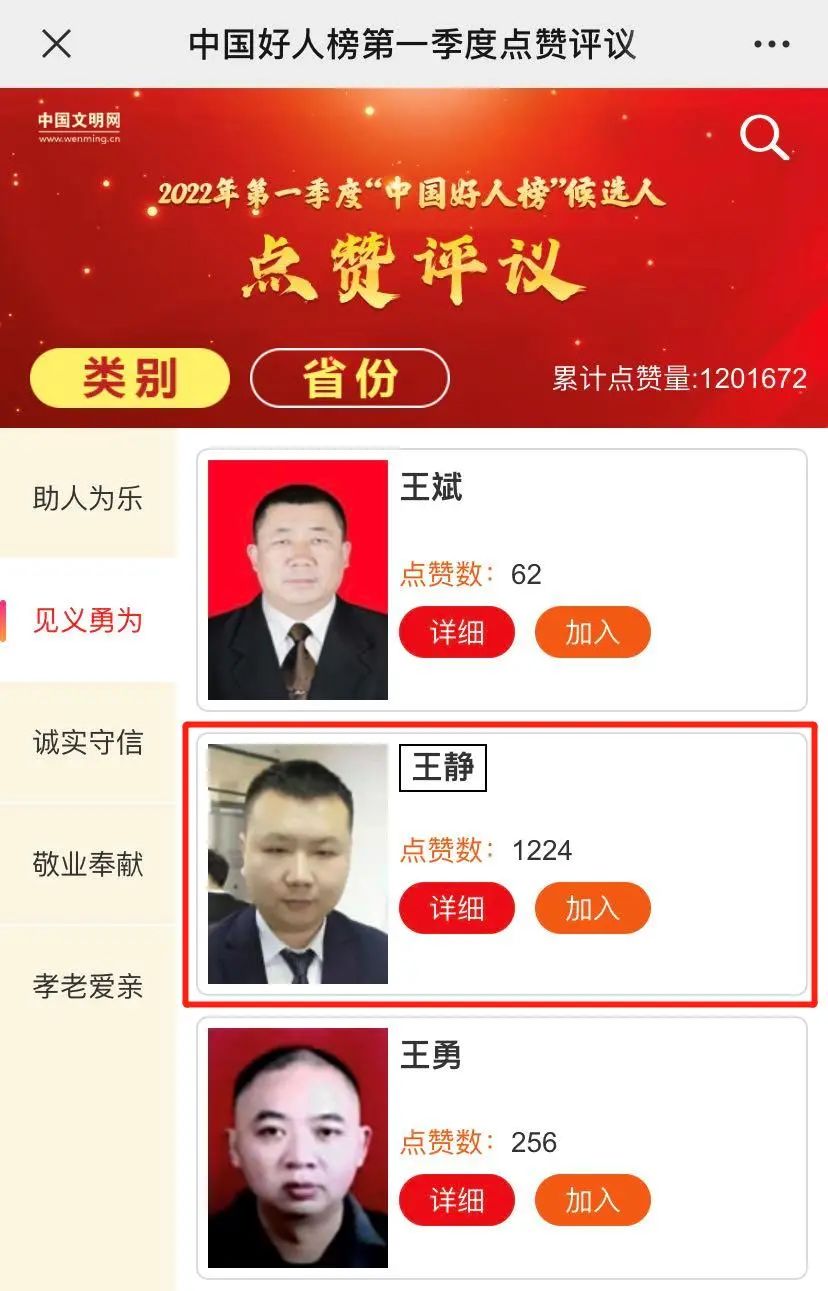
Task: Open the search magnifier in the banner
Action: [x=765, y=138]
